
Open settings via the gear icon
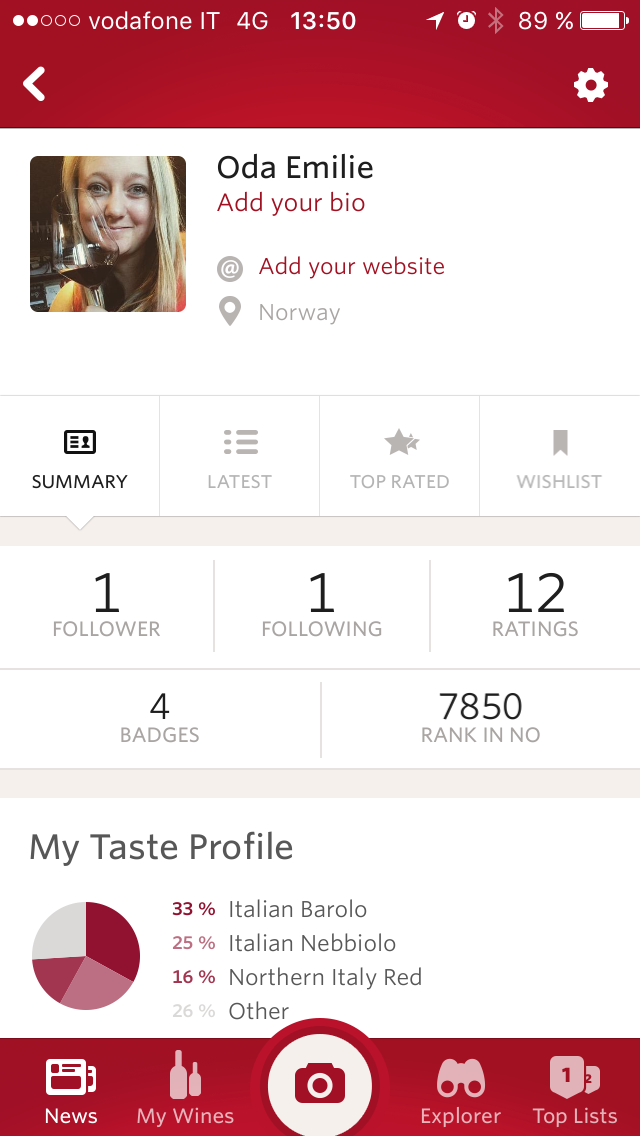pyautogui.click(x=591, y=85)
